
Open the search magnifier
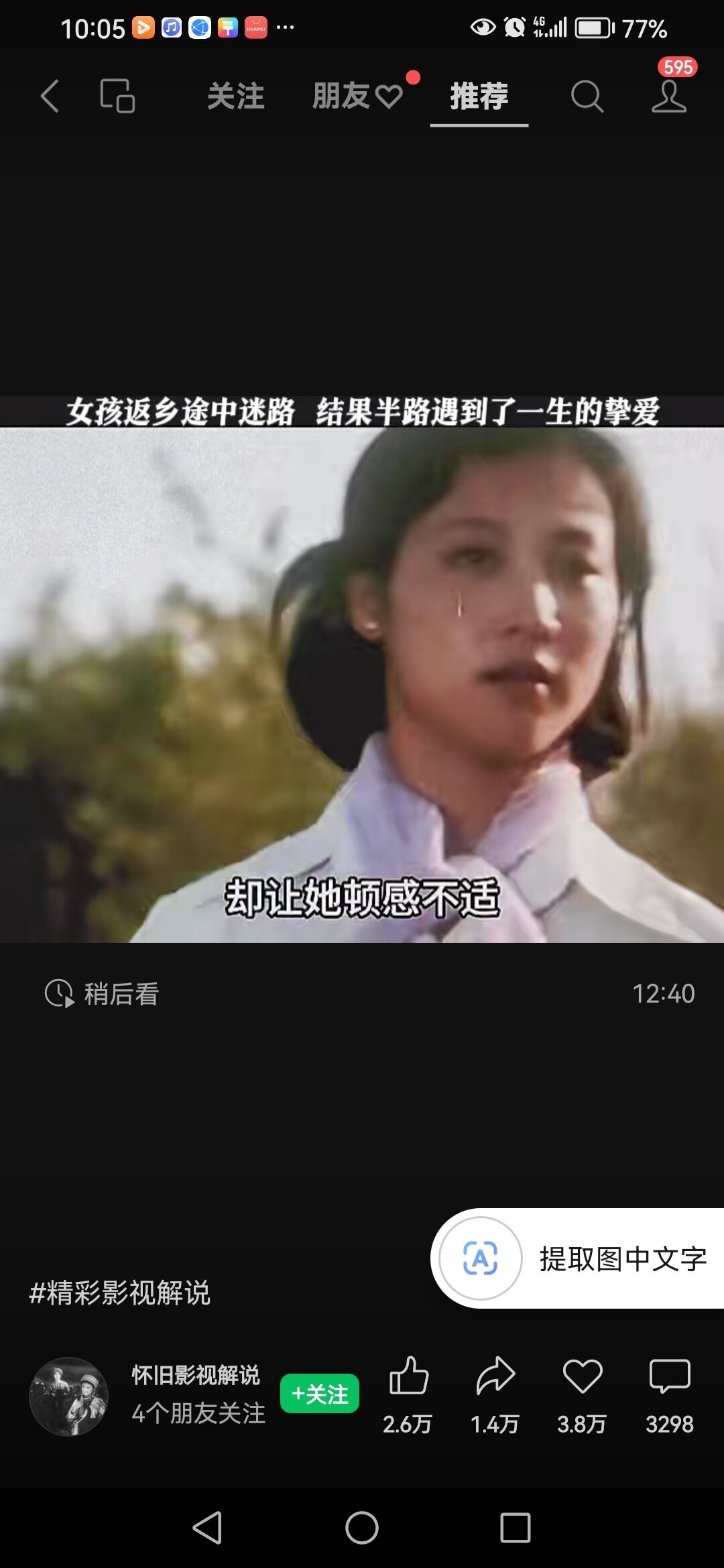tap(587, 96)
